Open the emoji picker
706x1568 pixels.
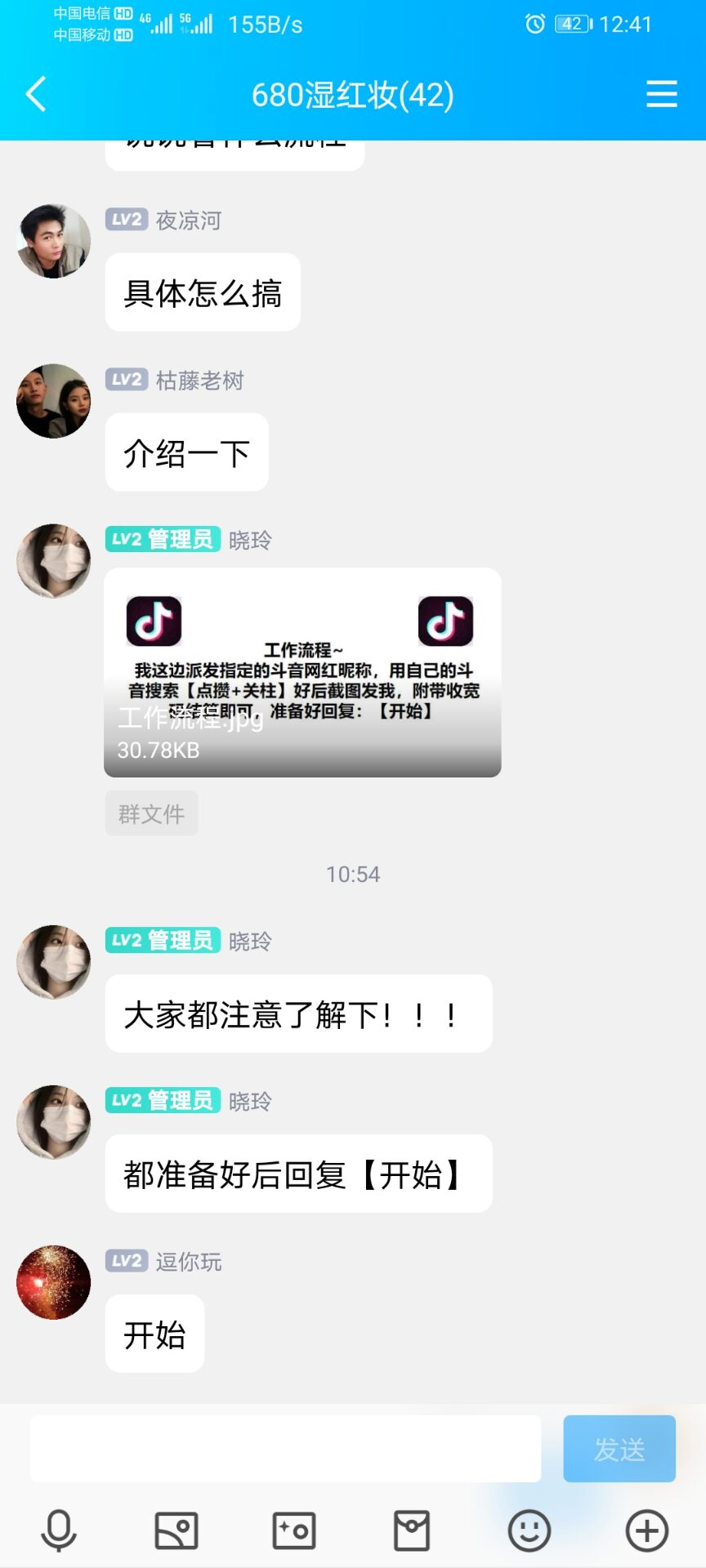click(529, 1530)
